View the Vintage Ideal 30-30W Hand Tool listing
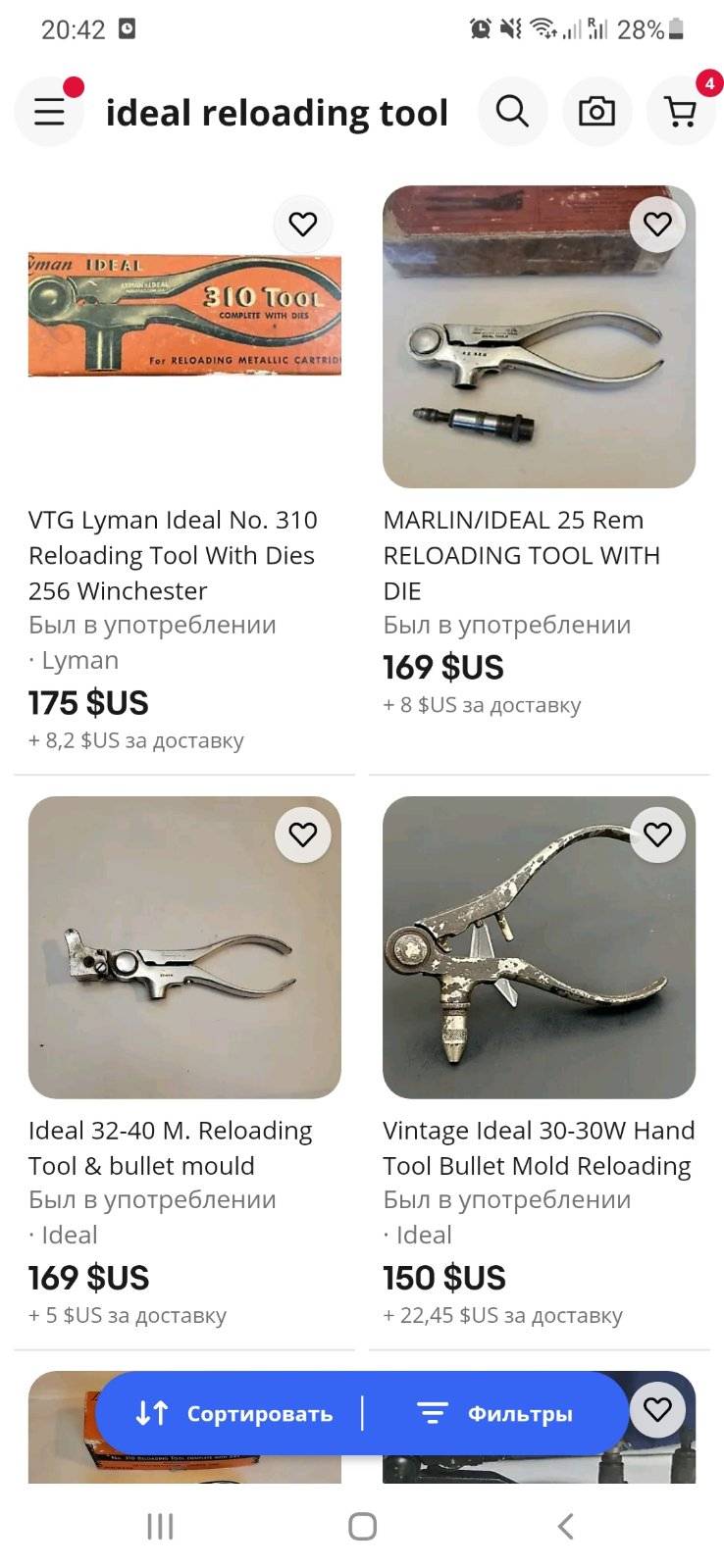Viewport: 724px width, 1568px height. [x=539, y=1148]
